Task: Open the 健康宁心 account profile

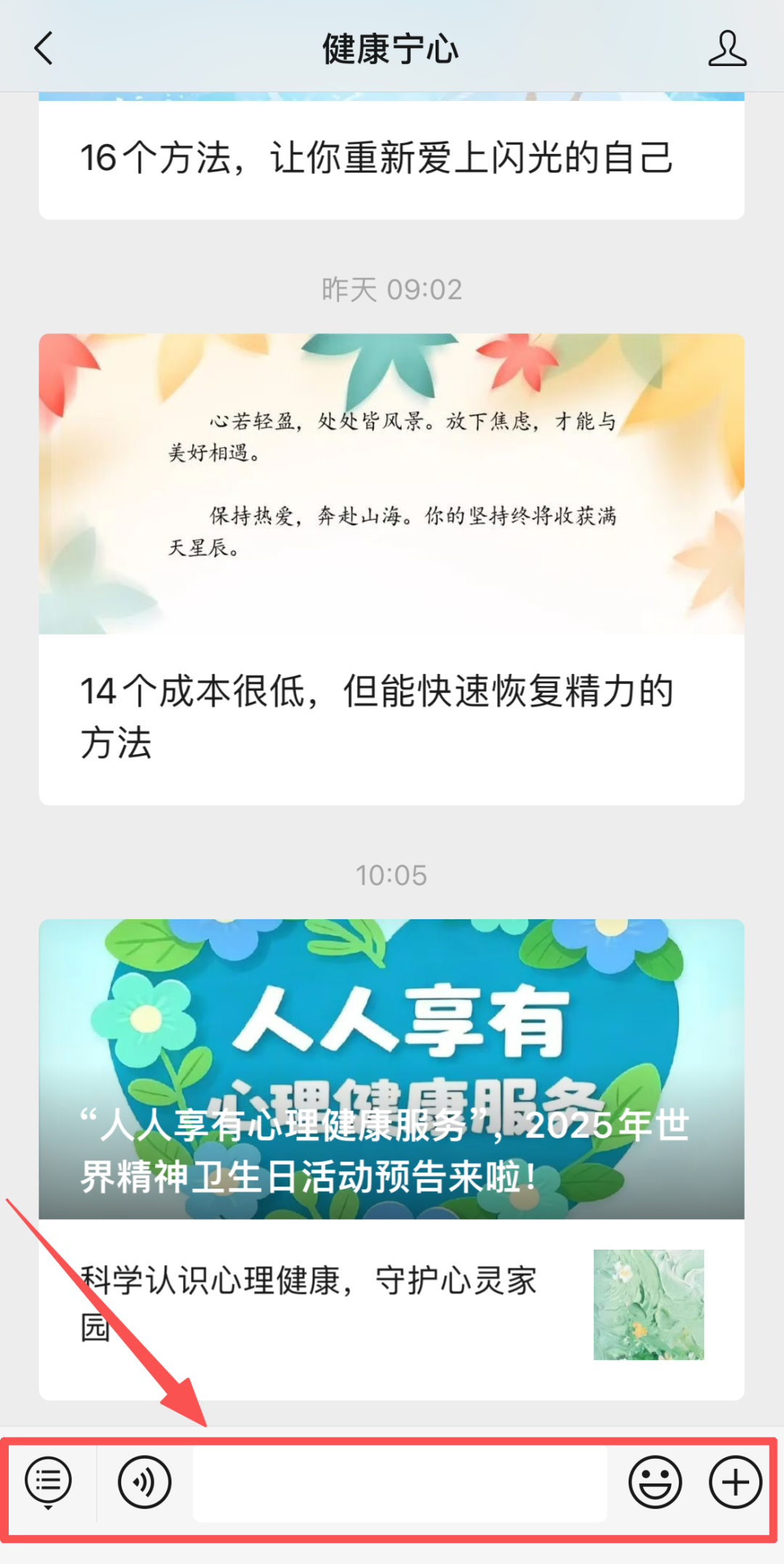Action: tap(727, 49)
